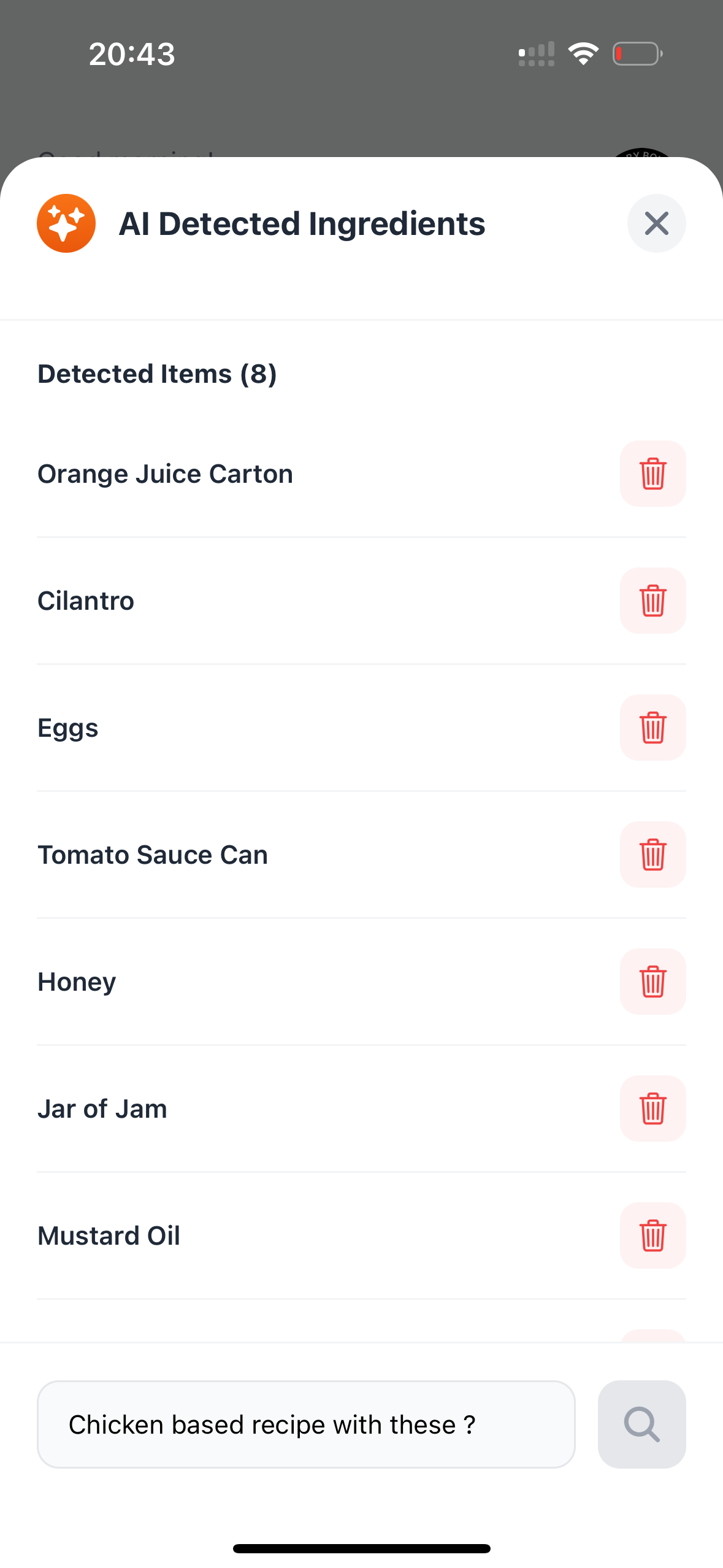Image resolution: width=723 pixels, height=1568 pixels.
Task: Remove Tomato Sauce Can from the list
Action: (652, 855)
